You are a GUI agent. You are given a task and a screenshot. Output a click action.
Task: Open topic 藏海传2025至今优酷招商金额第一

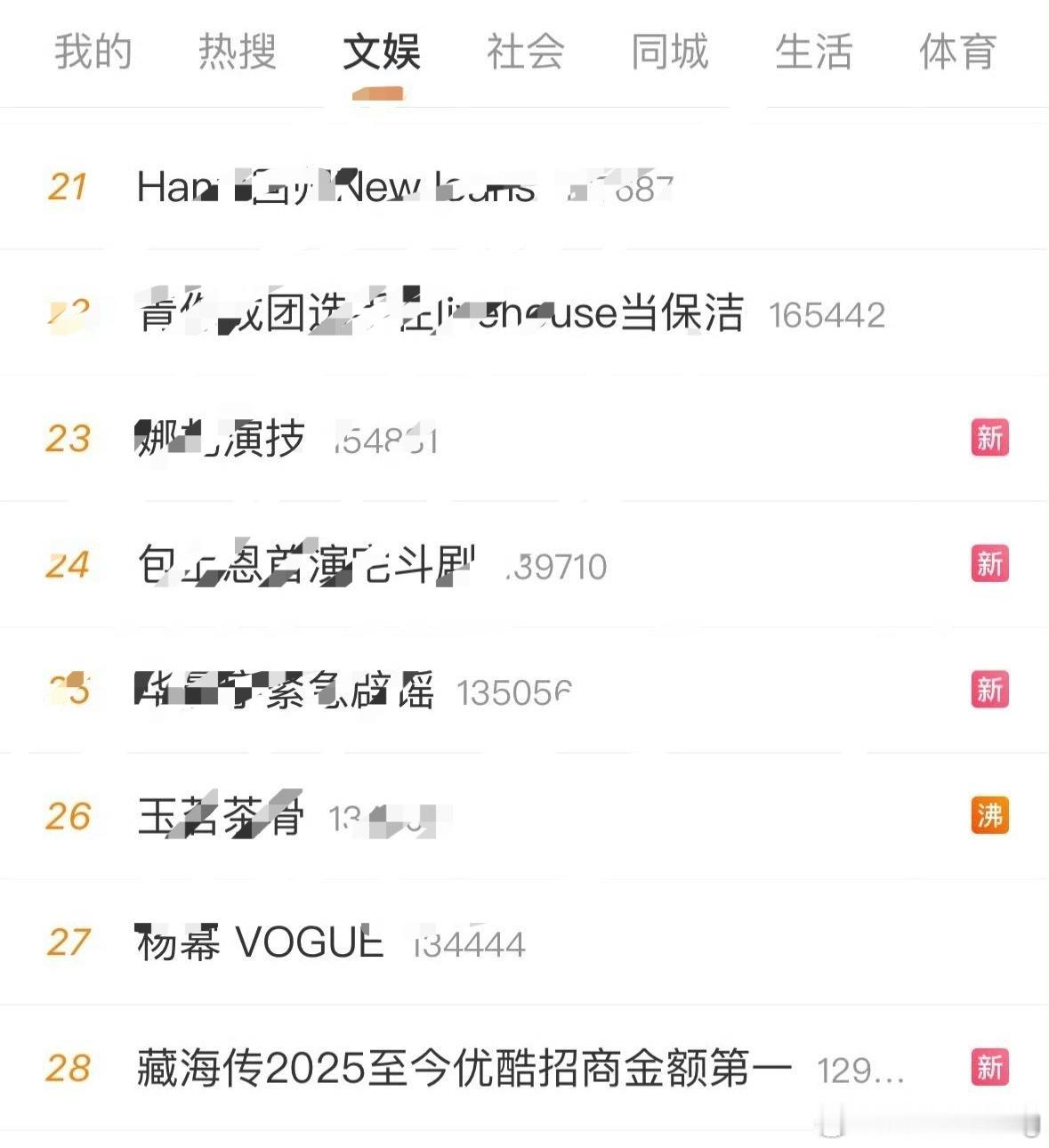coord(463,1067)
